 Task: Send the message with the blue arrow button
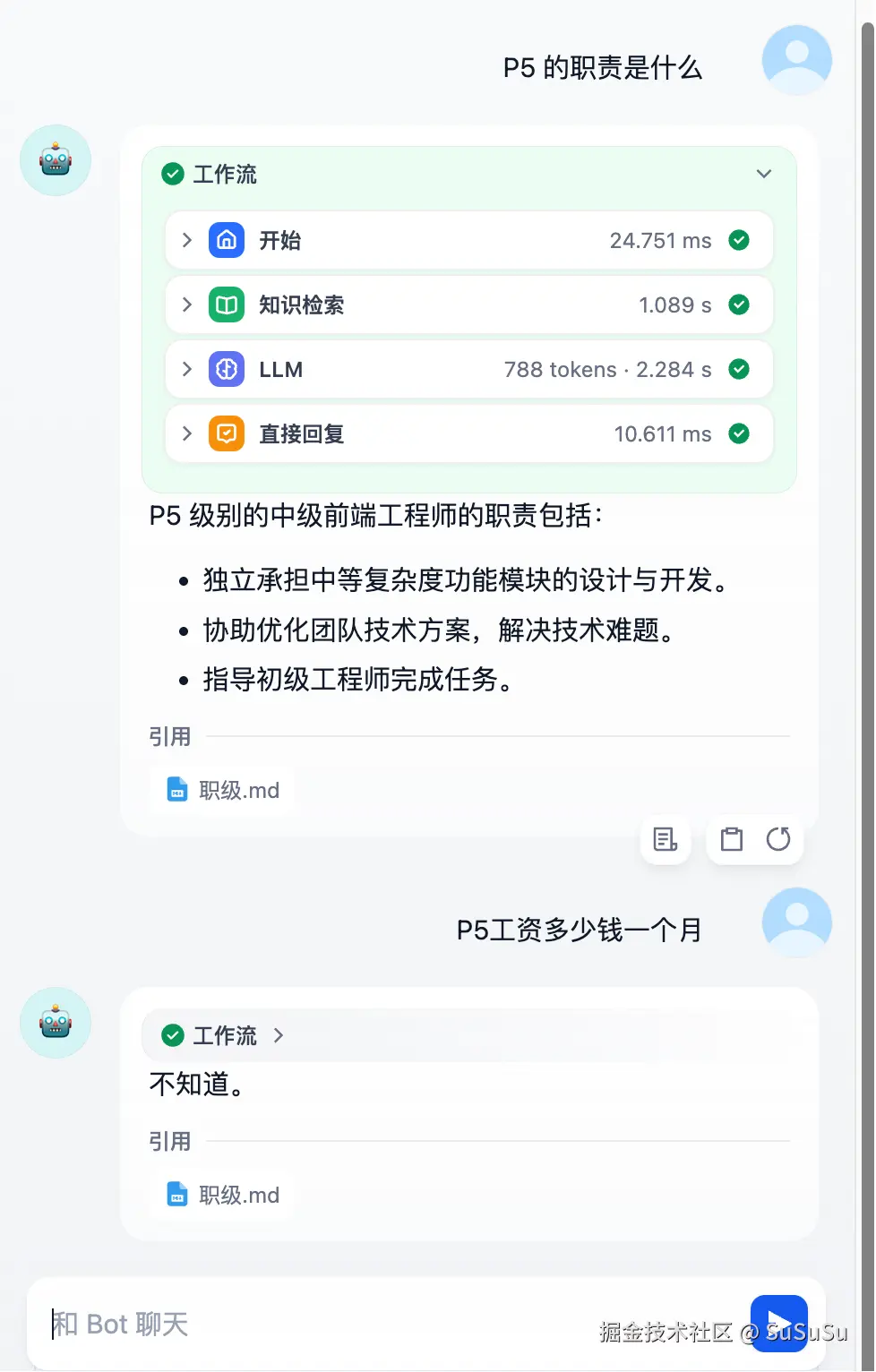coord(778,1323)
